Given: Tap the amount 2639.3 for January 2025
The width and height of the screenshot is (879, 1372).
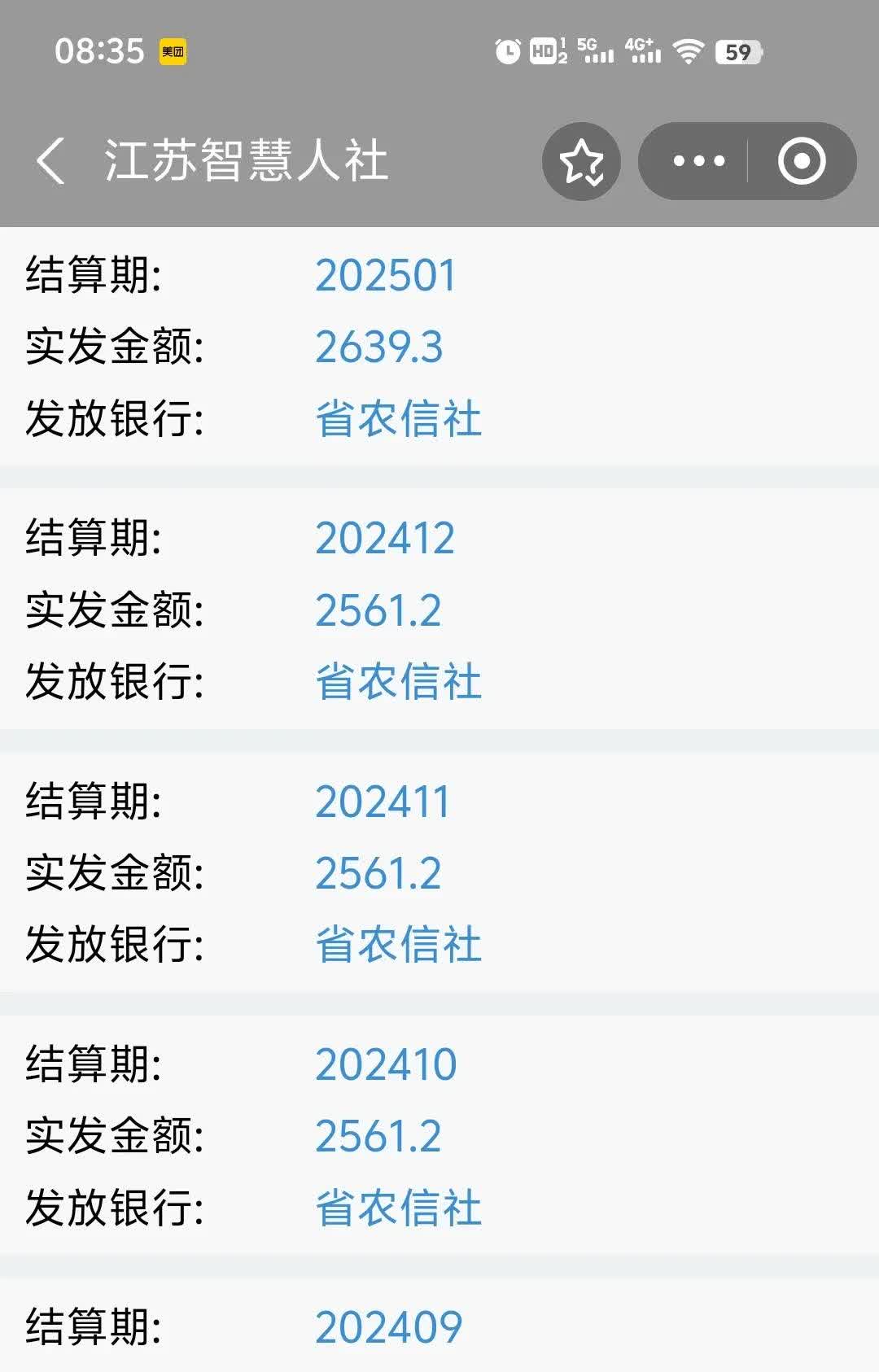Looking at the screenshot, I should pyautogui.click(x=379, y=348).
